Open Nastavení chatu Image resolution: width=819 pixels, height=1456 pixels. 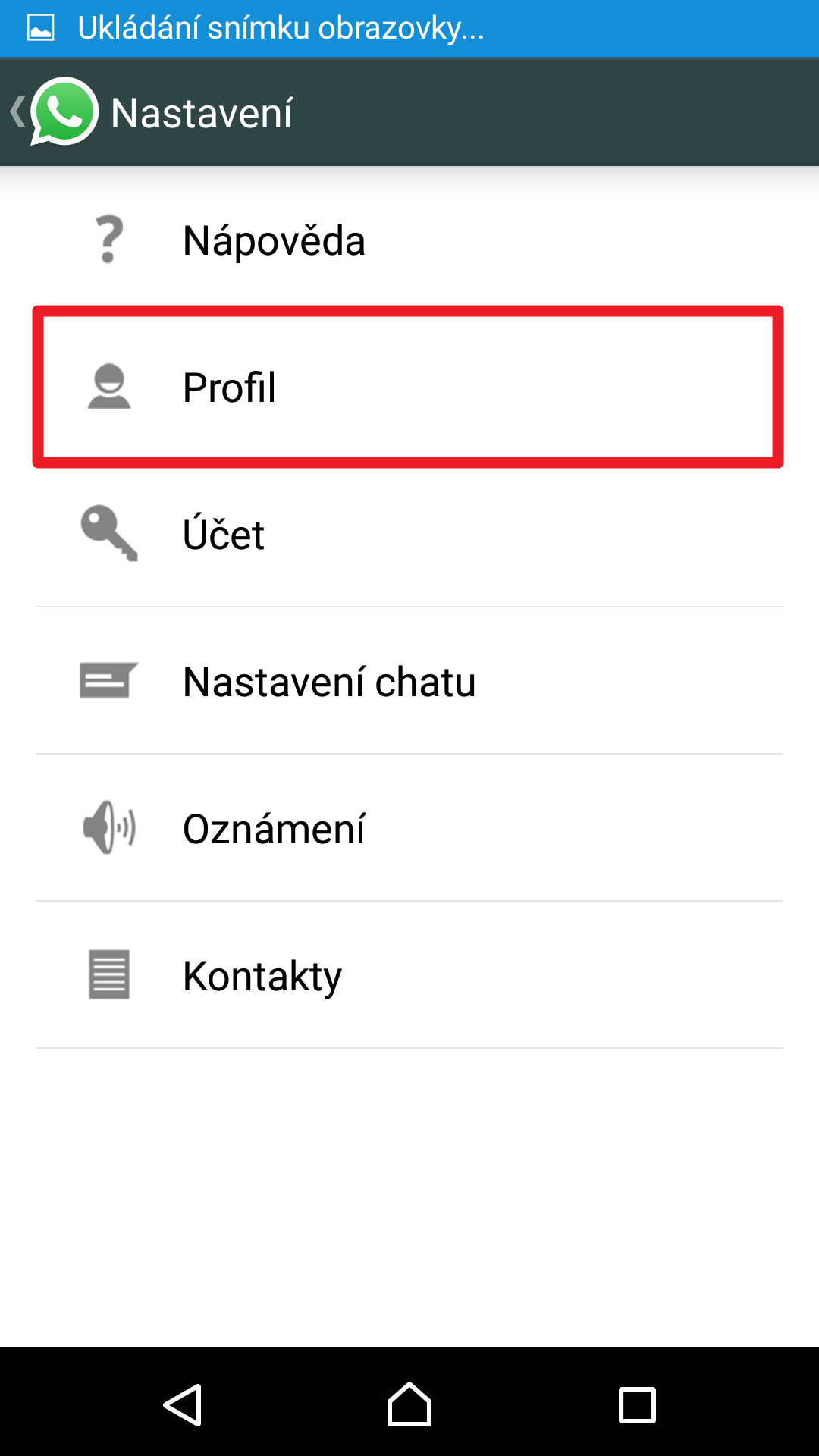409,681
